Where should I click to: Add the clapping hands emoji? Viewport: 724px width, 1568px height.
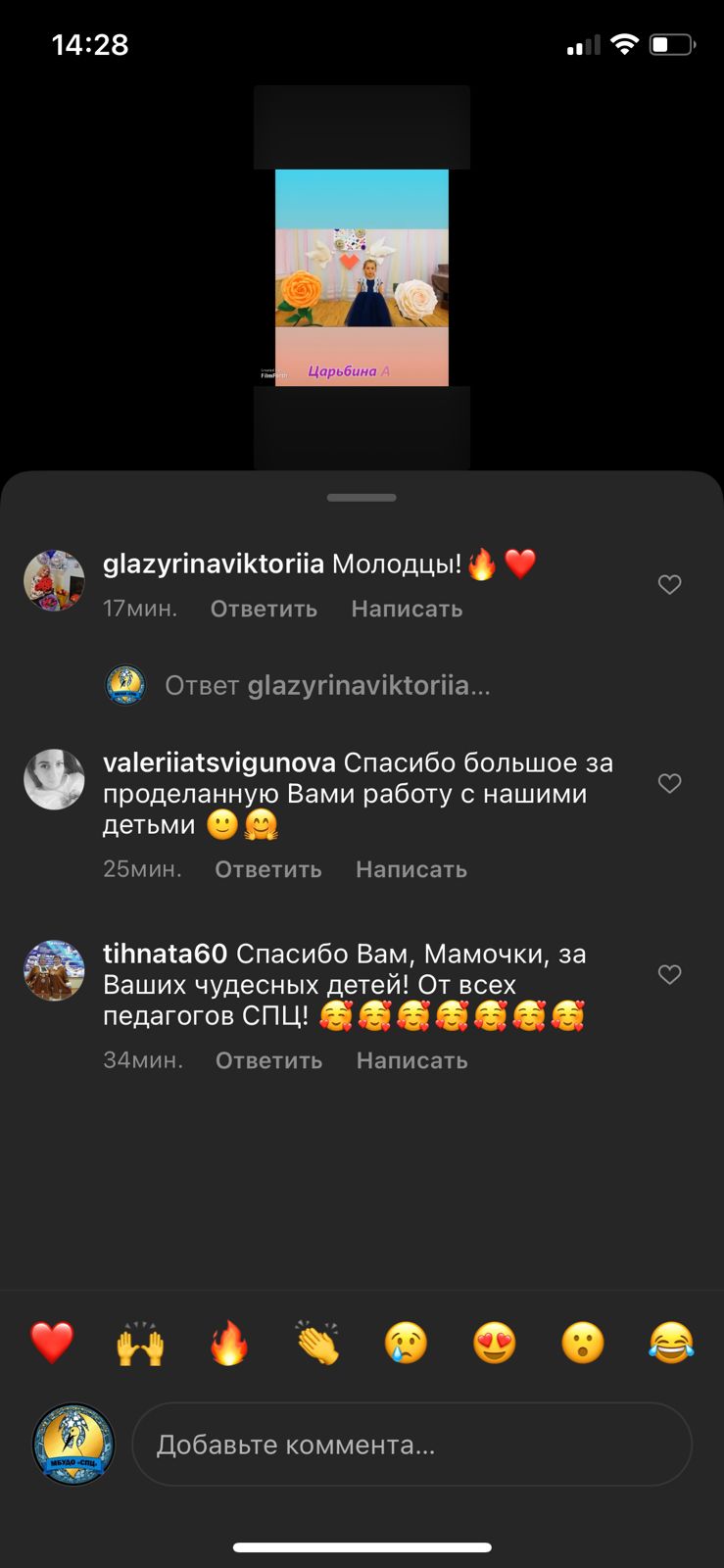pyautogui.click(x=317, y=1343)
